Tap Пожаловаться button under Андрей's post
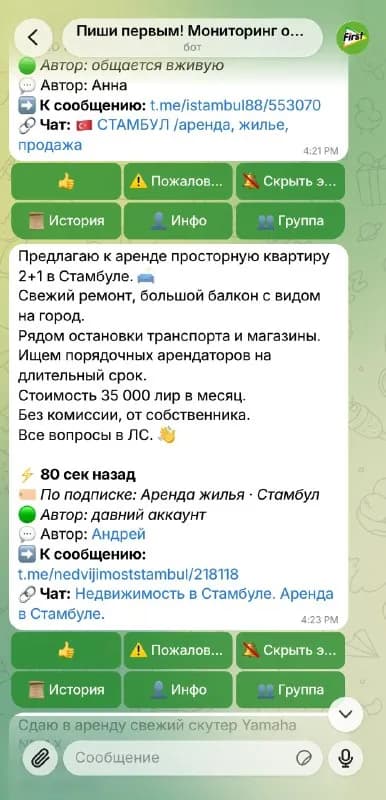The image size is (386, 800). coord(178,650)
